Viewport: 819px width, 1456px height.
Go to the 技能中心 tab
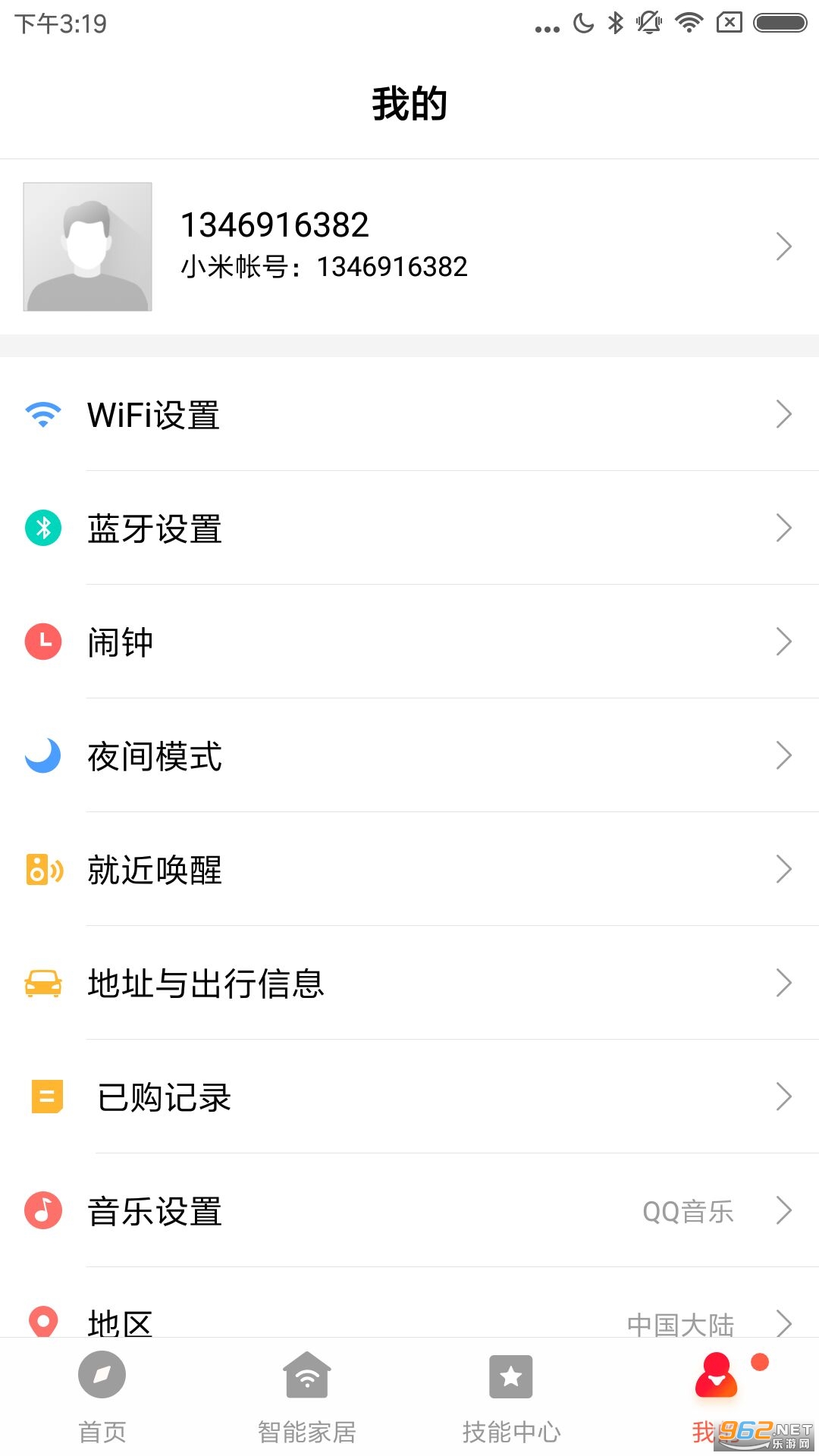[x=511, y=1397]
